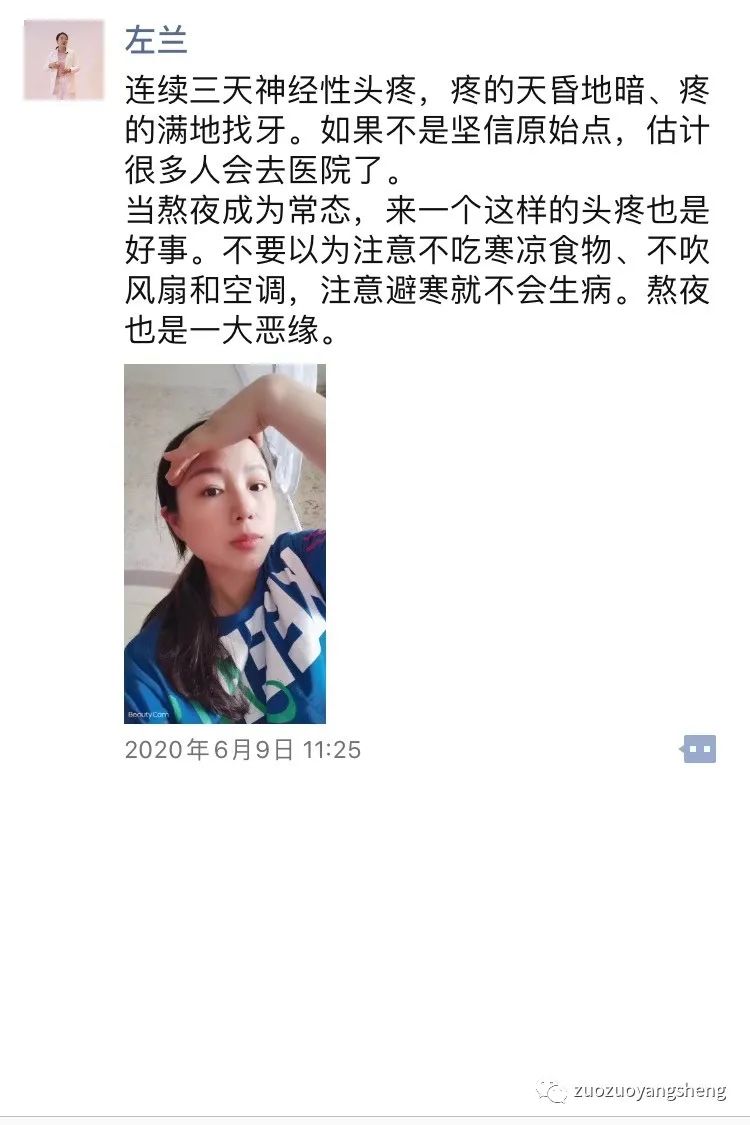The height and width of the screenshot is (1125, 750).
Task: Open 左兰's profile avatar picture
Action: coord(64,60)
